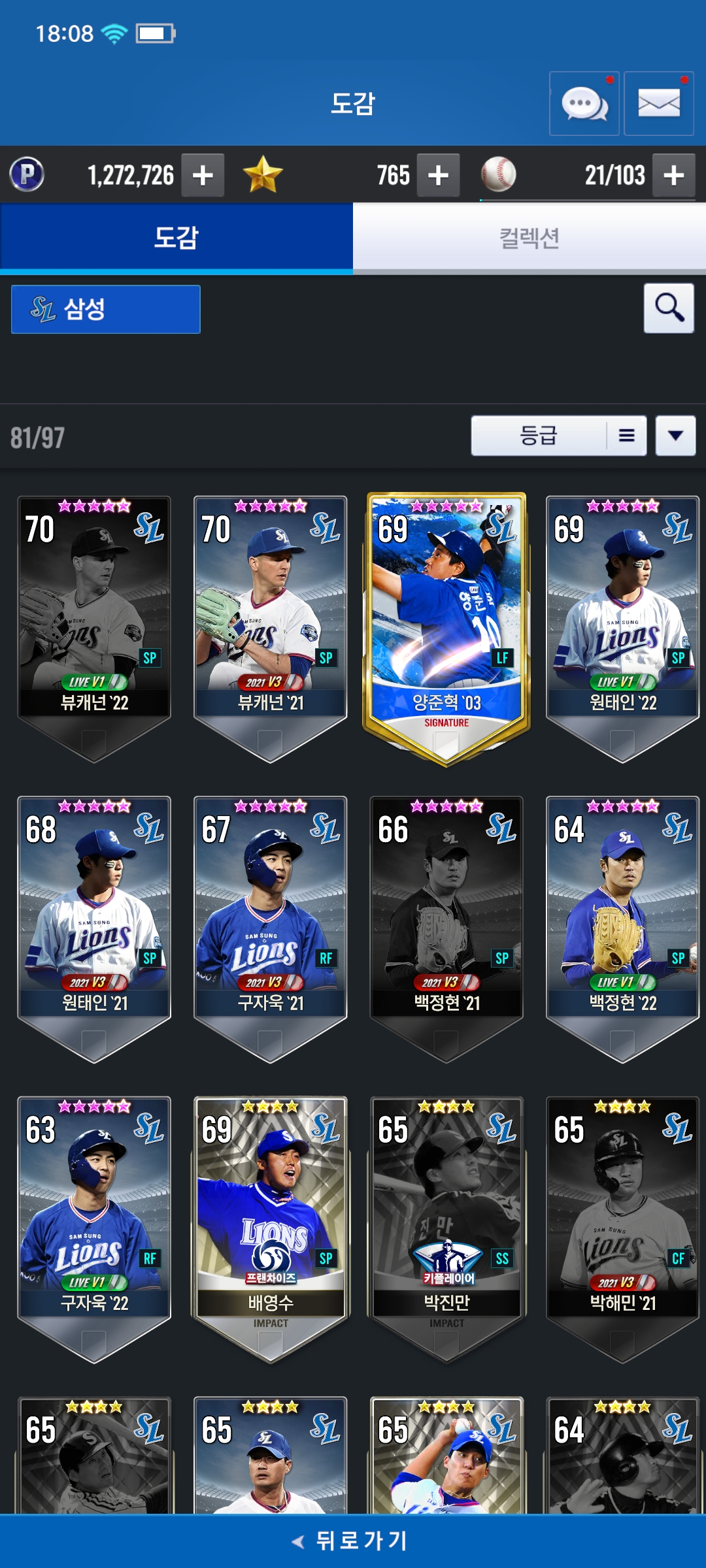
Task: Open the mailbox envelope icon
Action: coord(658,104)
